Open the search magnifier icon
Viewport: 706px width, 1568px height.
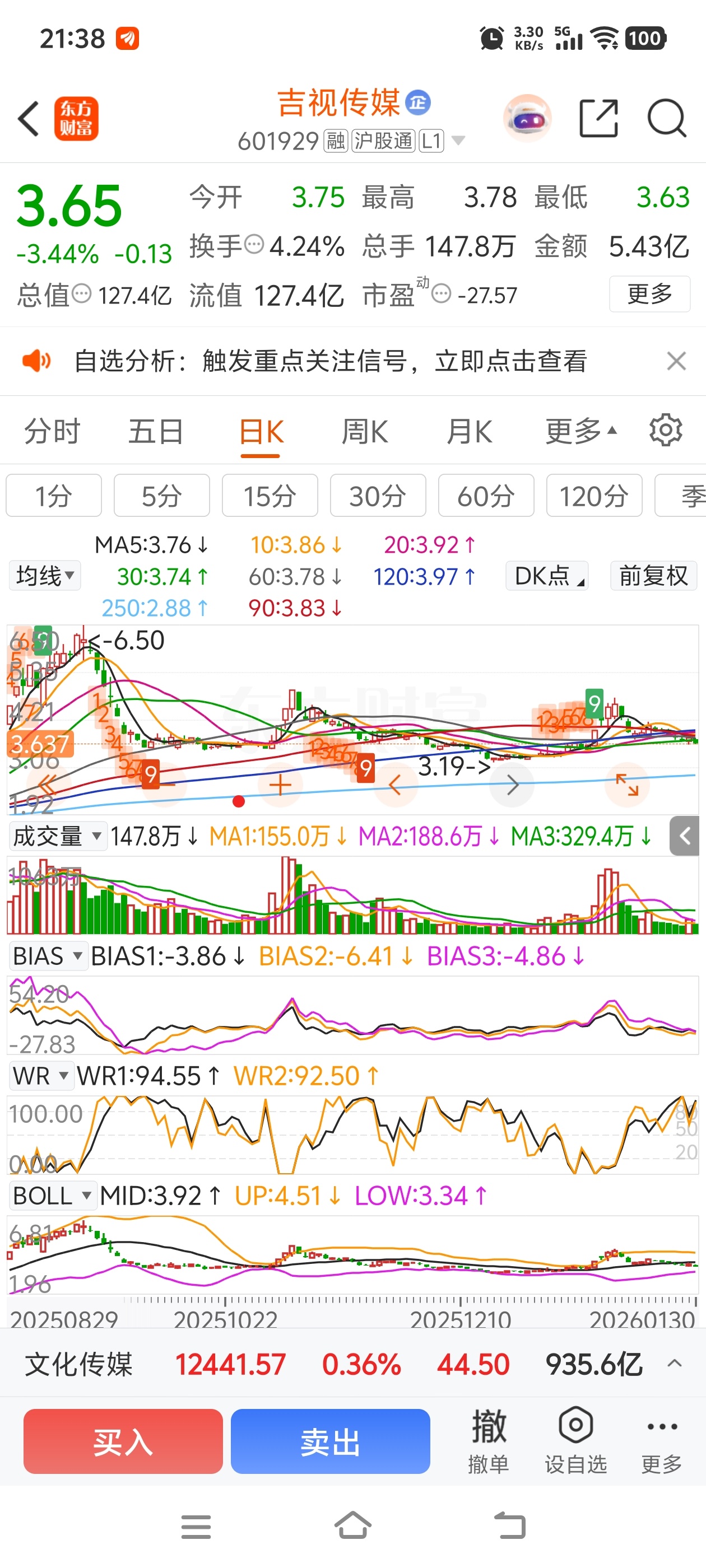[666, 119]
